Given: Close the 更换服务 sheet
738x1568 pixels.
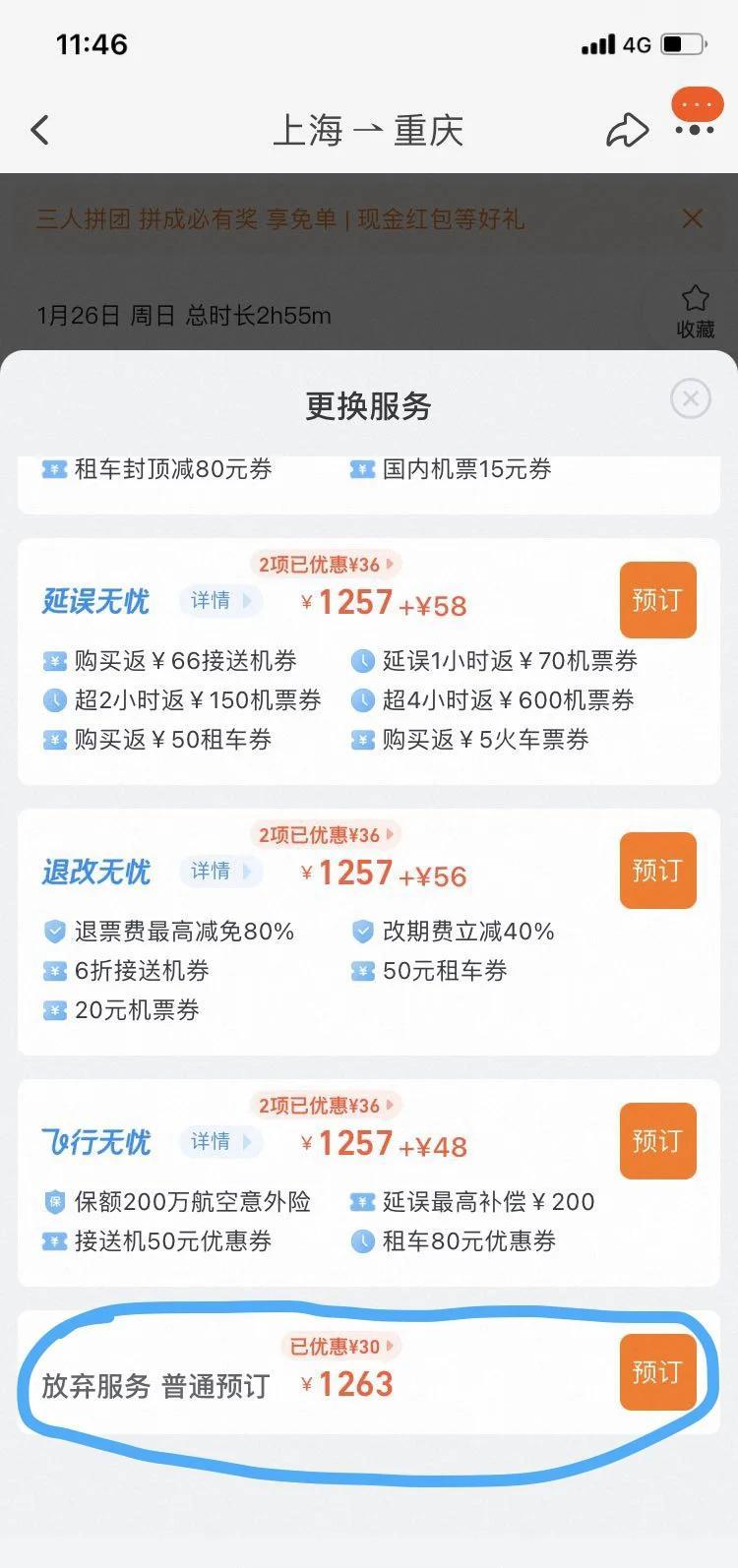Looking at the screenshot, I should (690, 399).
